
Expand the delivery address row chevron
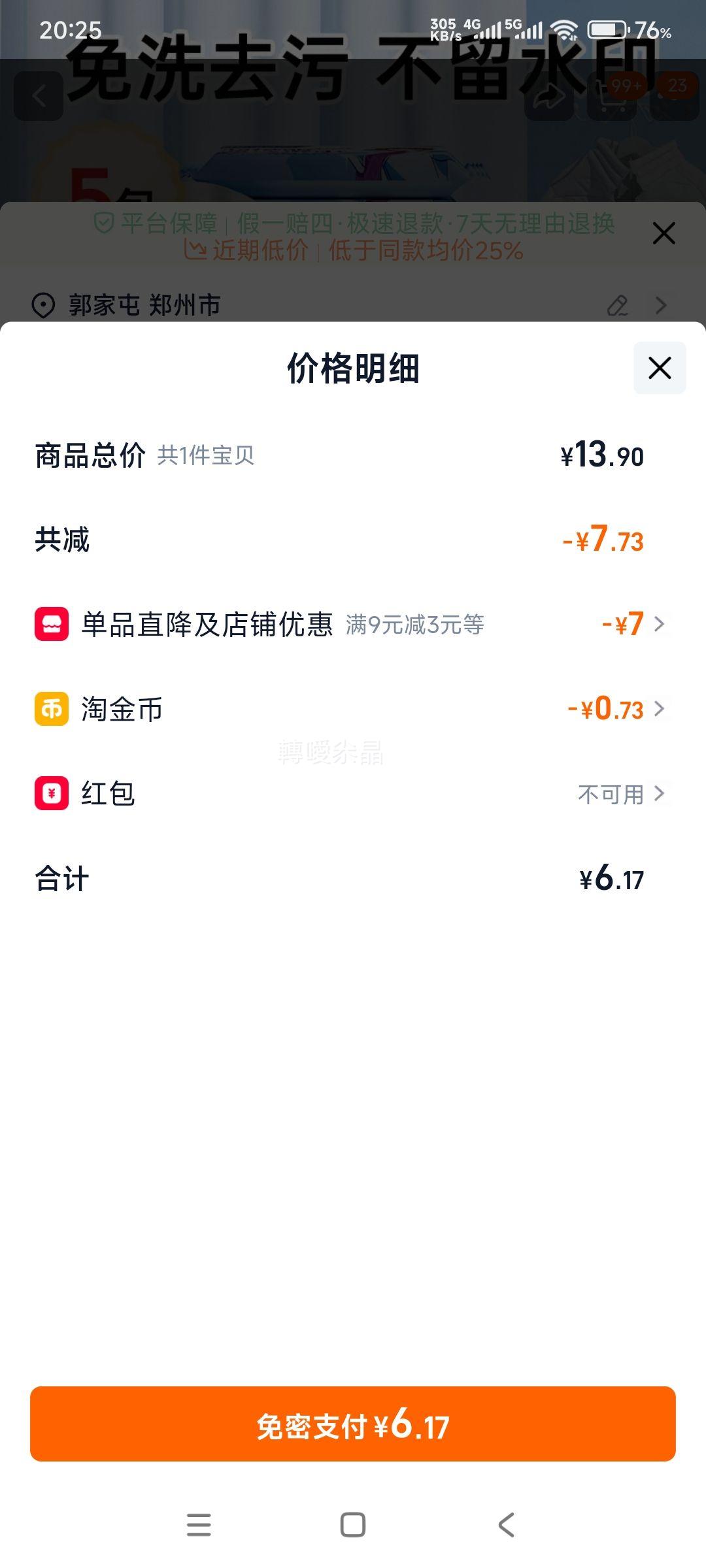click(662, 305)
